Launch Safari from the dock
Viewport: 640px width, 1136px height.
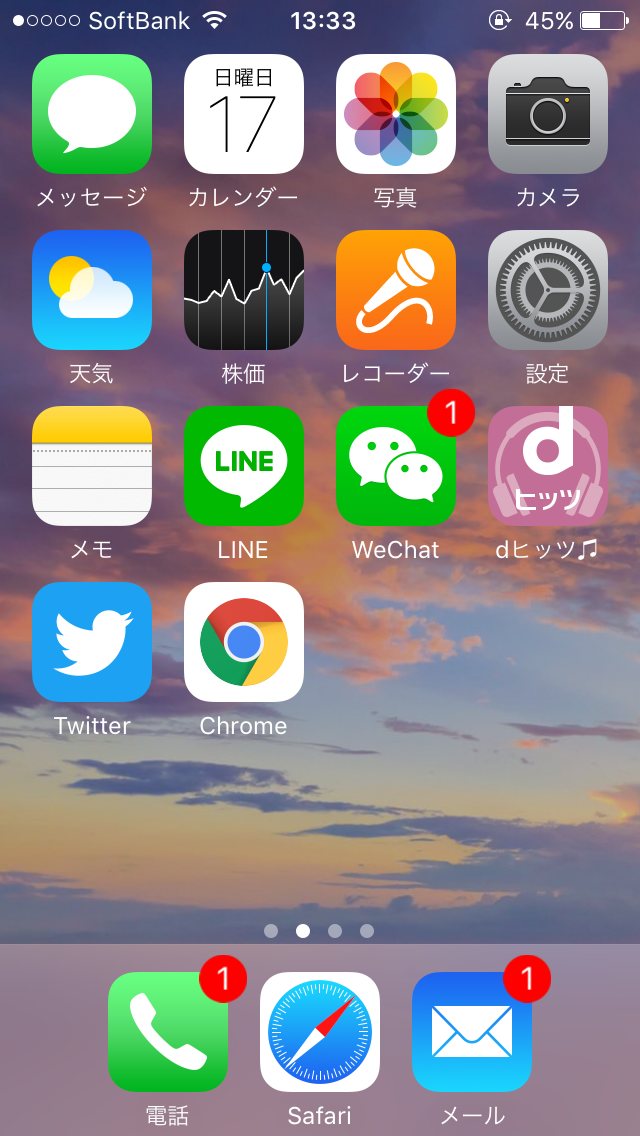click(320, 1032)
